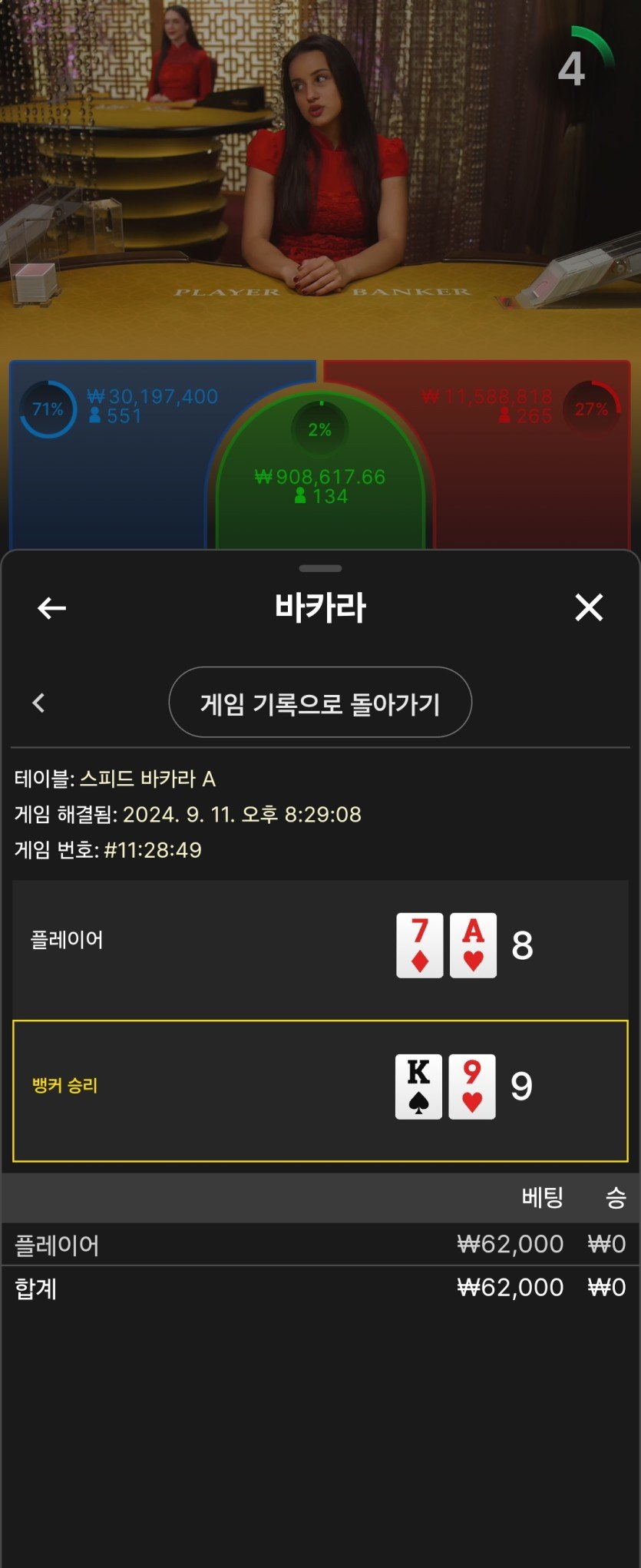Close the 바카라 panel

click(589, 607)
